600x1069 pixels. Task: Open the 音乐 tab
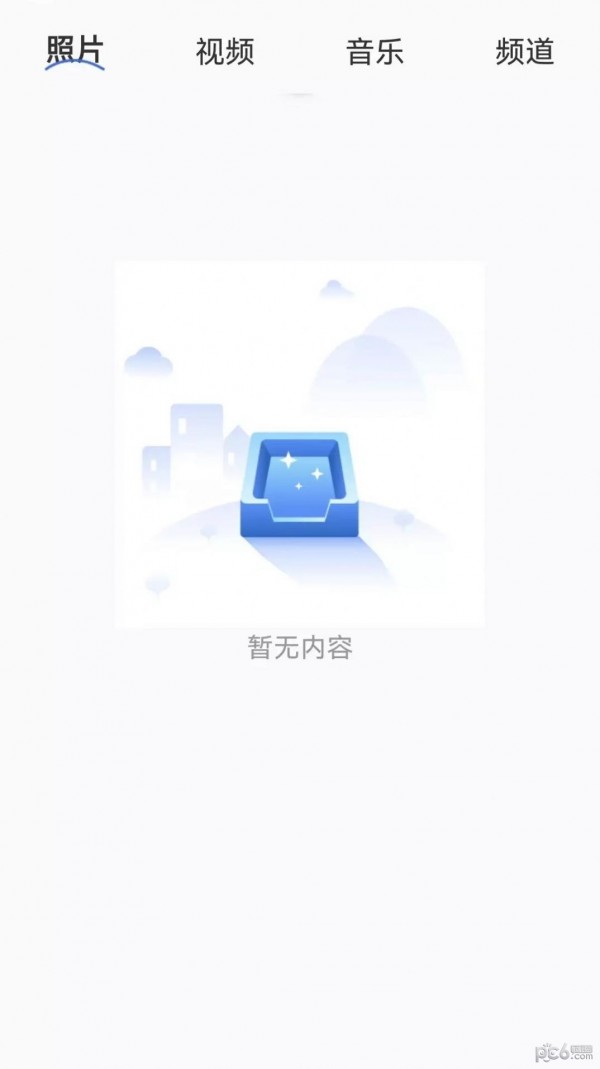pos(375,52)
